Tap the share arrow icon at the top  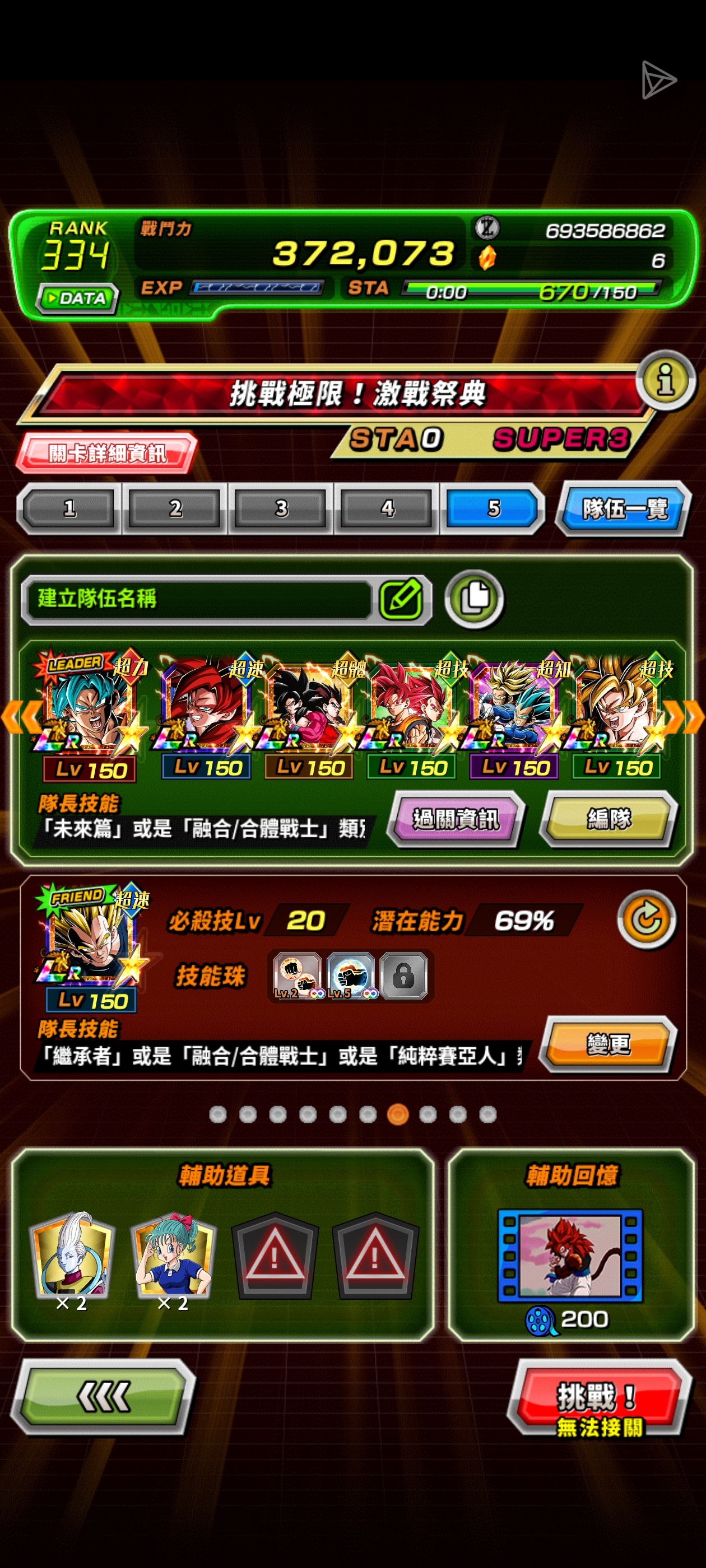[x=658, y=80]
